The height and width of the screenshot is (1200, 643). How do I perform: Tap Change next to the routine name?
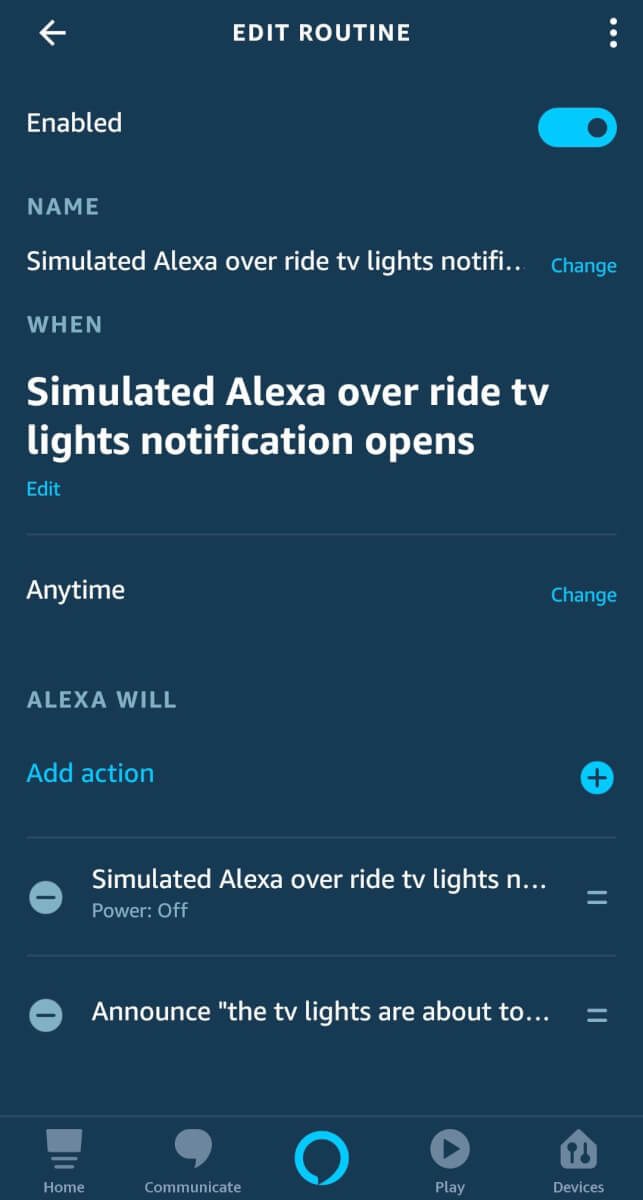coord(583,266)
